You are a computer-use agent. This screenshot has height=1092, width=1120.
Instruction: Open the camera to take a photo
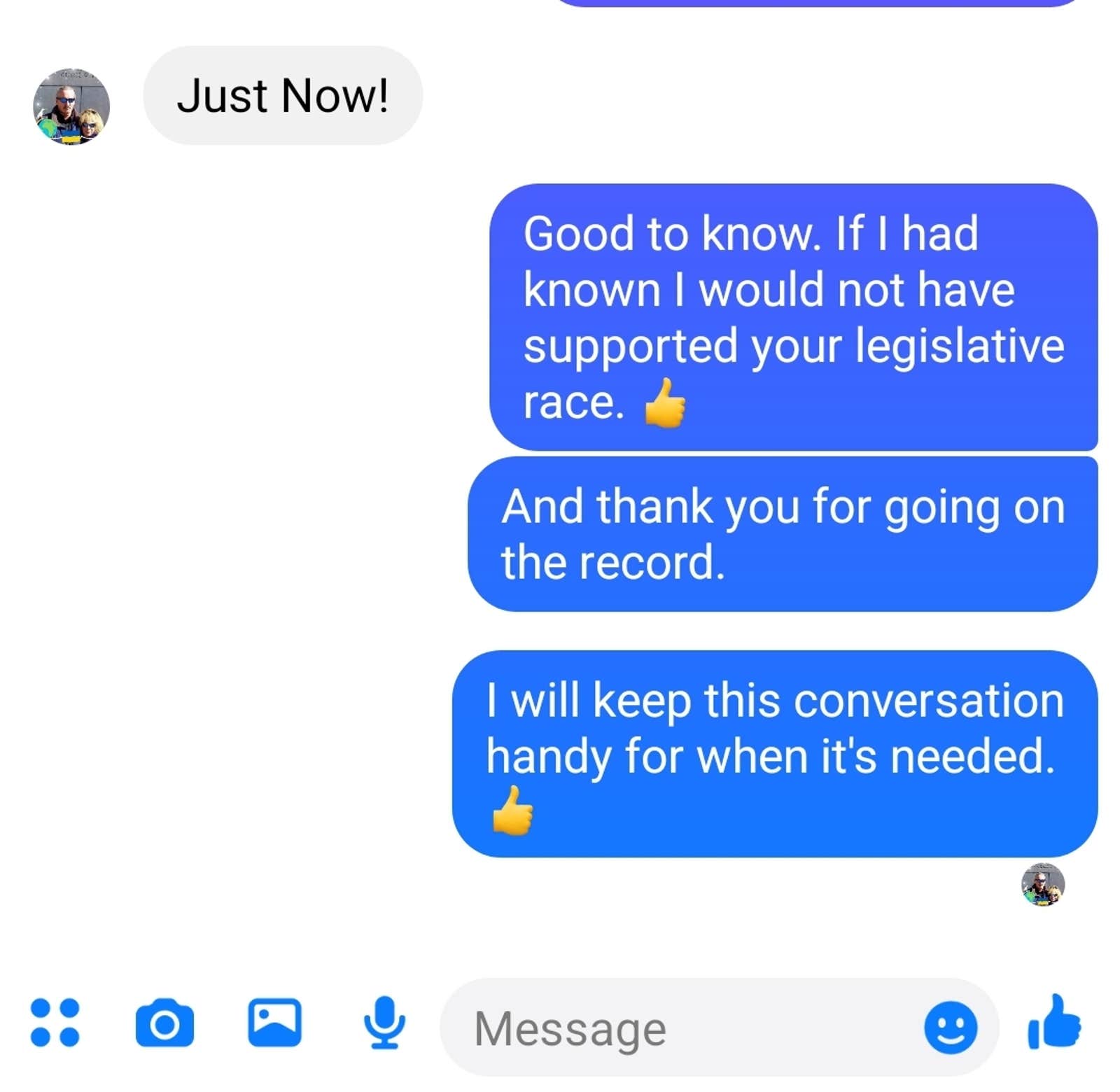(x=164, y=1023)
